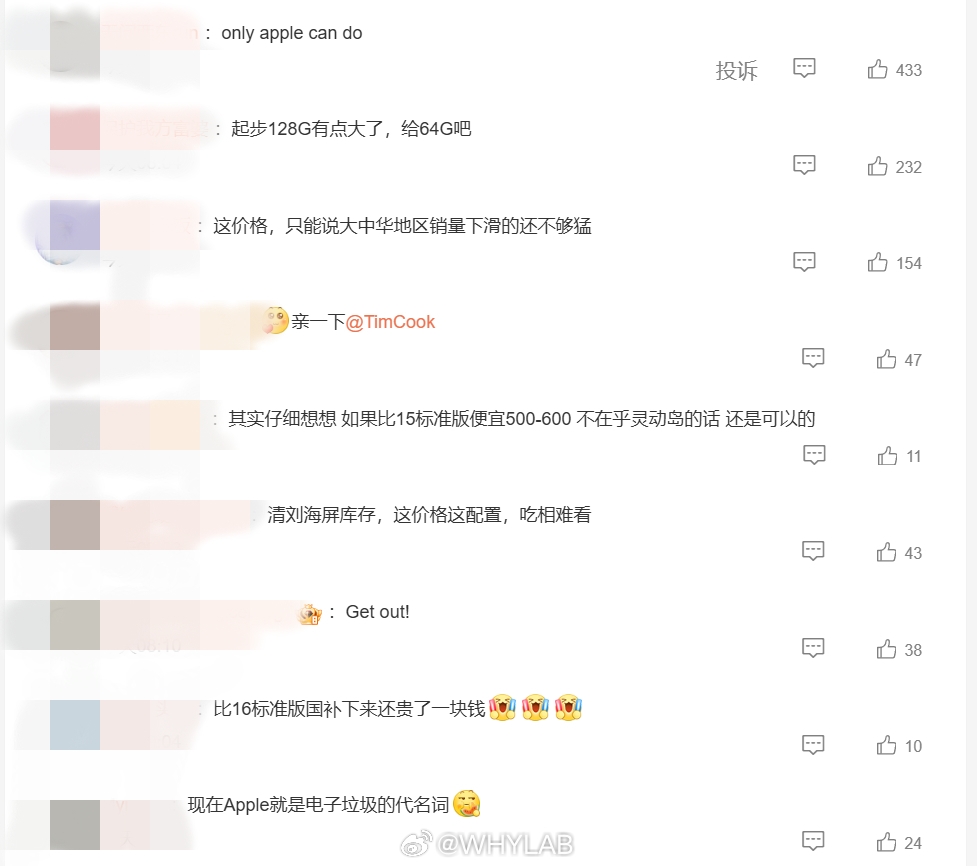Like the 亲一下 @TimCook comment

887,359
